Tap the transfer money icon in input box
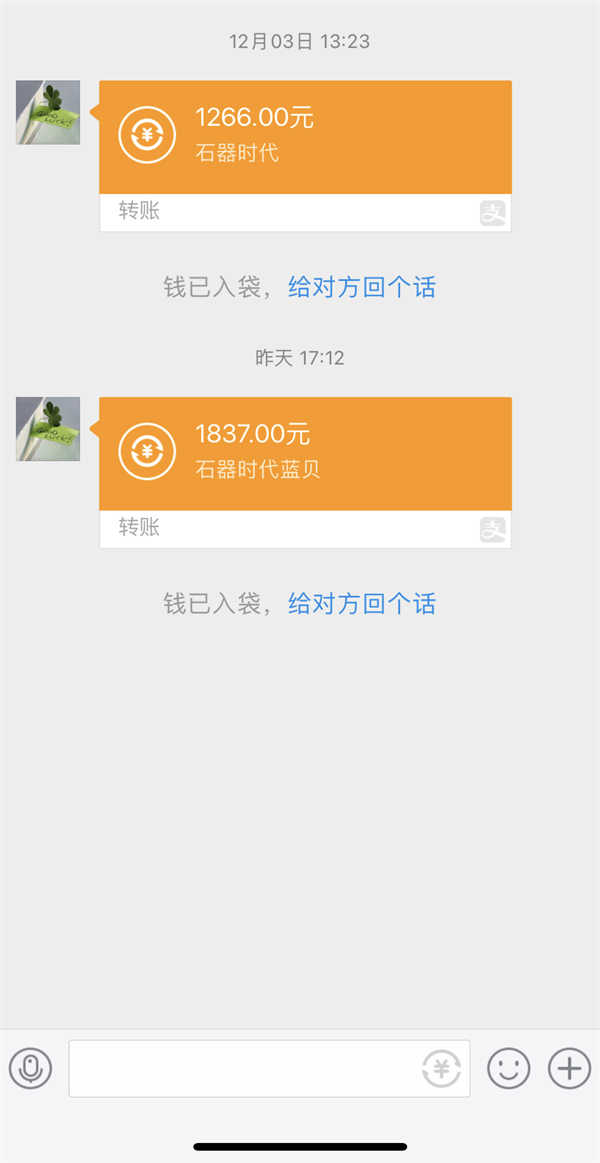 pyautogui.click(x=441, y=1069)
